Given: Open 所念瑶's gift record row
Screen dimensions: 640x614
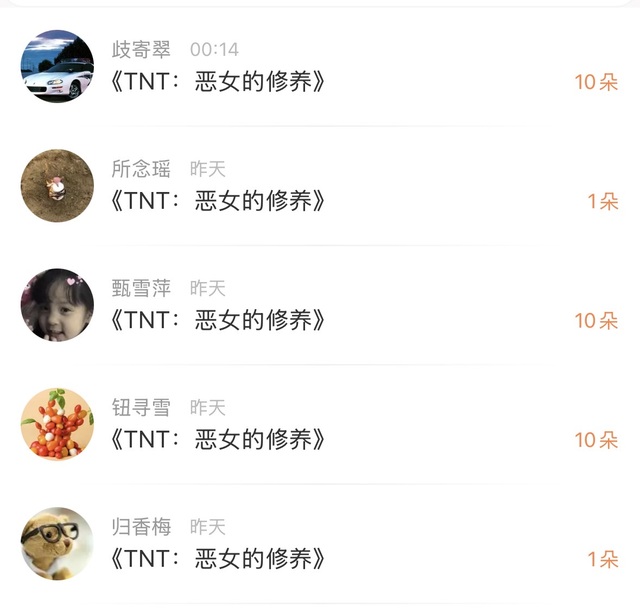Looking at the screenshot, I should click(x=340, y=187).
